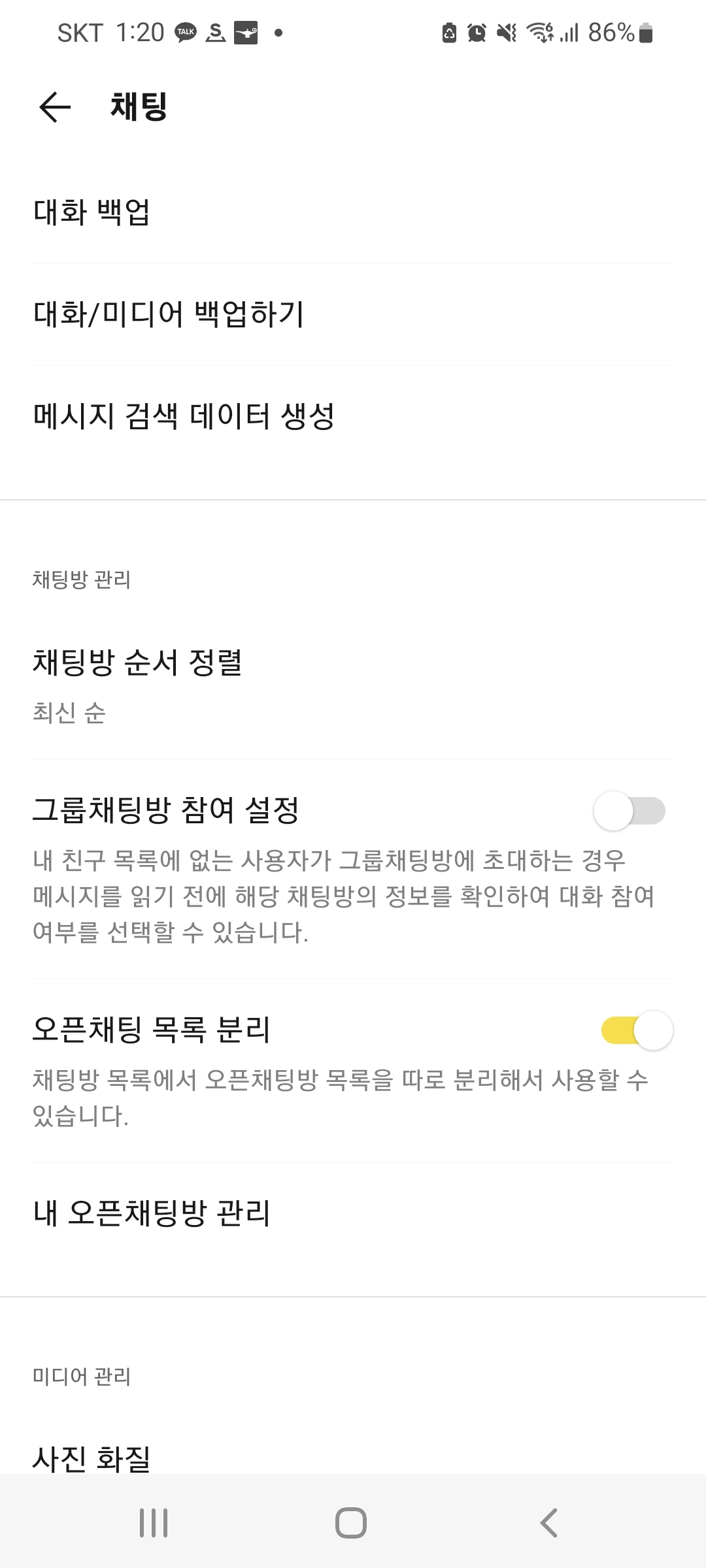
Task: Open the recent apps view
Action: tap(154, 1522)
